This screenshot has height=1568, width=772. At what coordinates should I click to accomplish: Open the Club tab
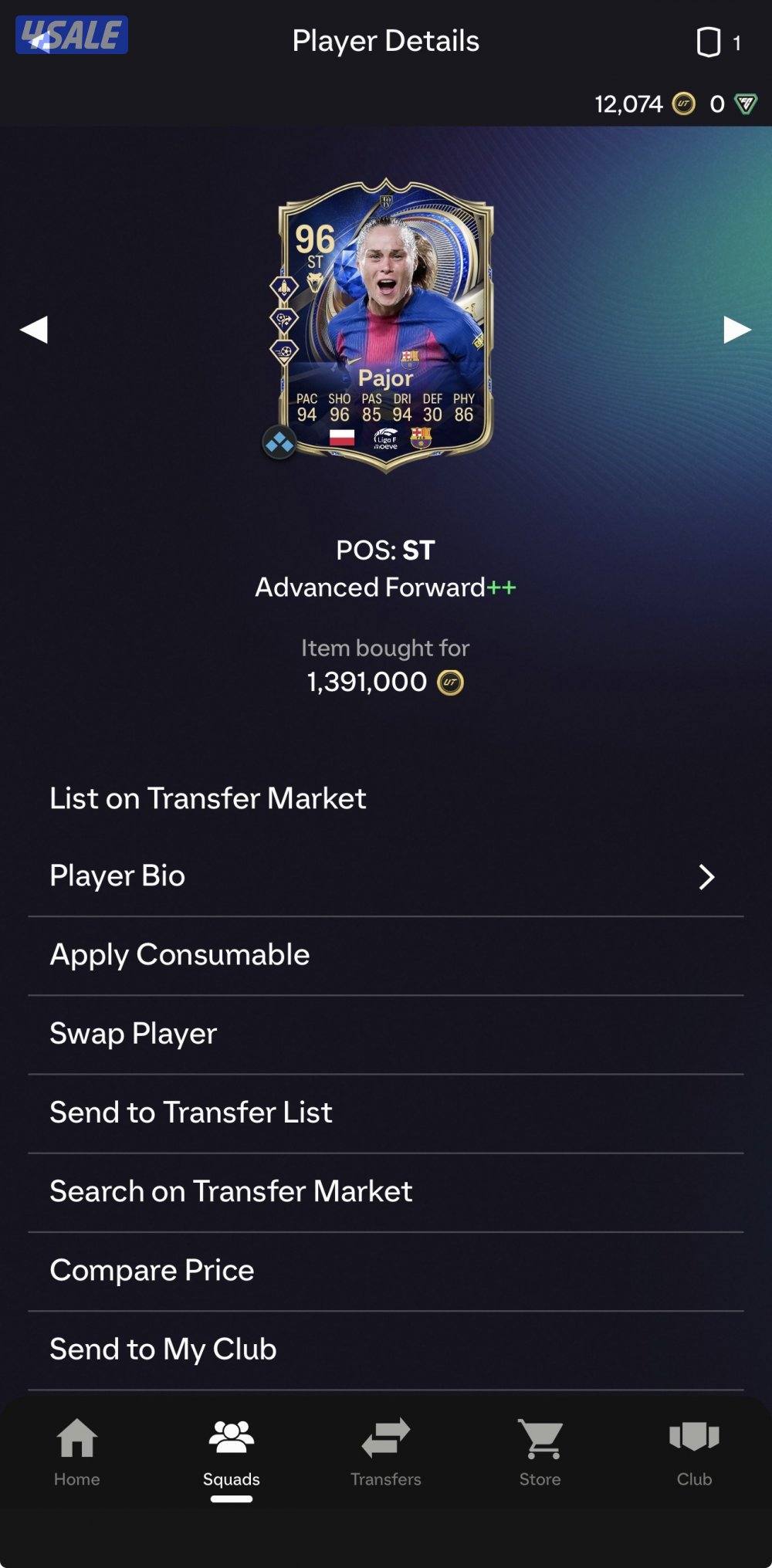694,1452
